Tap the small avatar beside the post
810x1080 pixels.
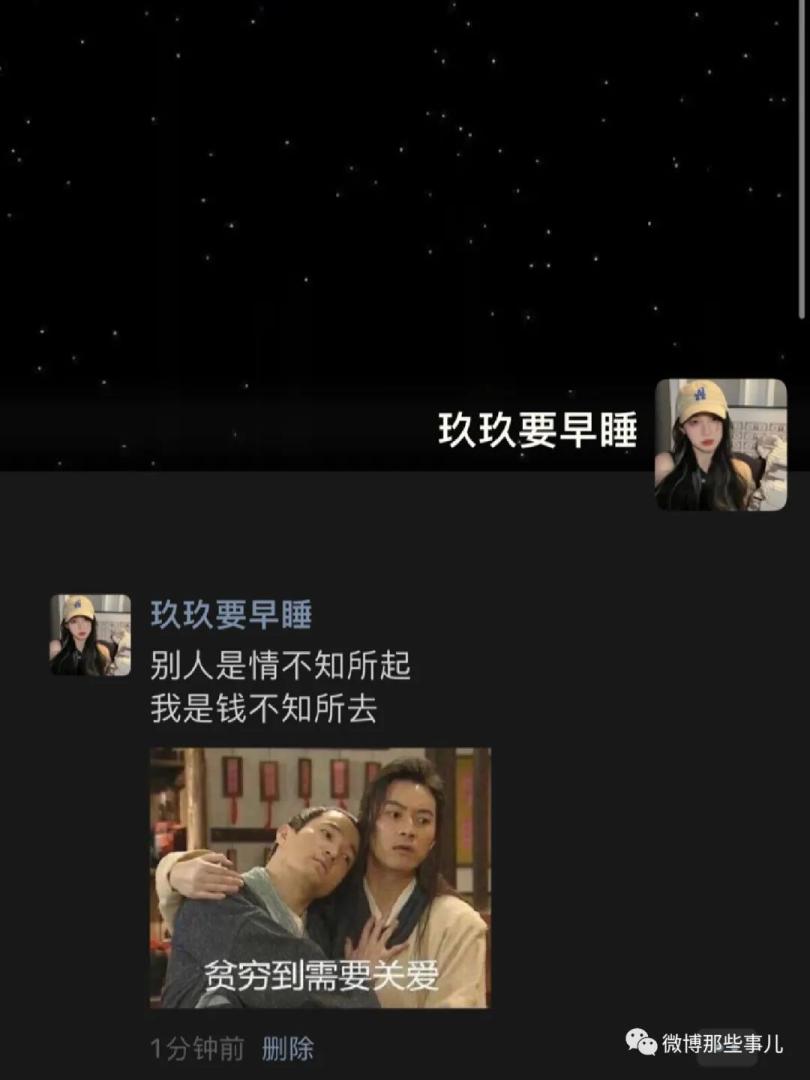[91, 635]
